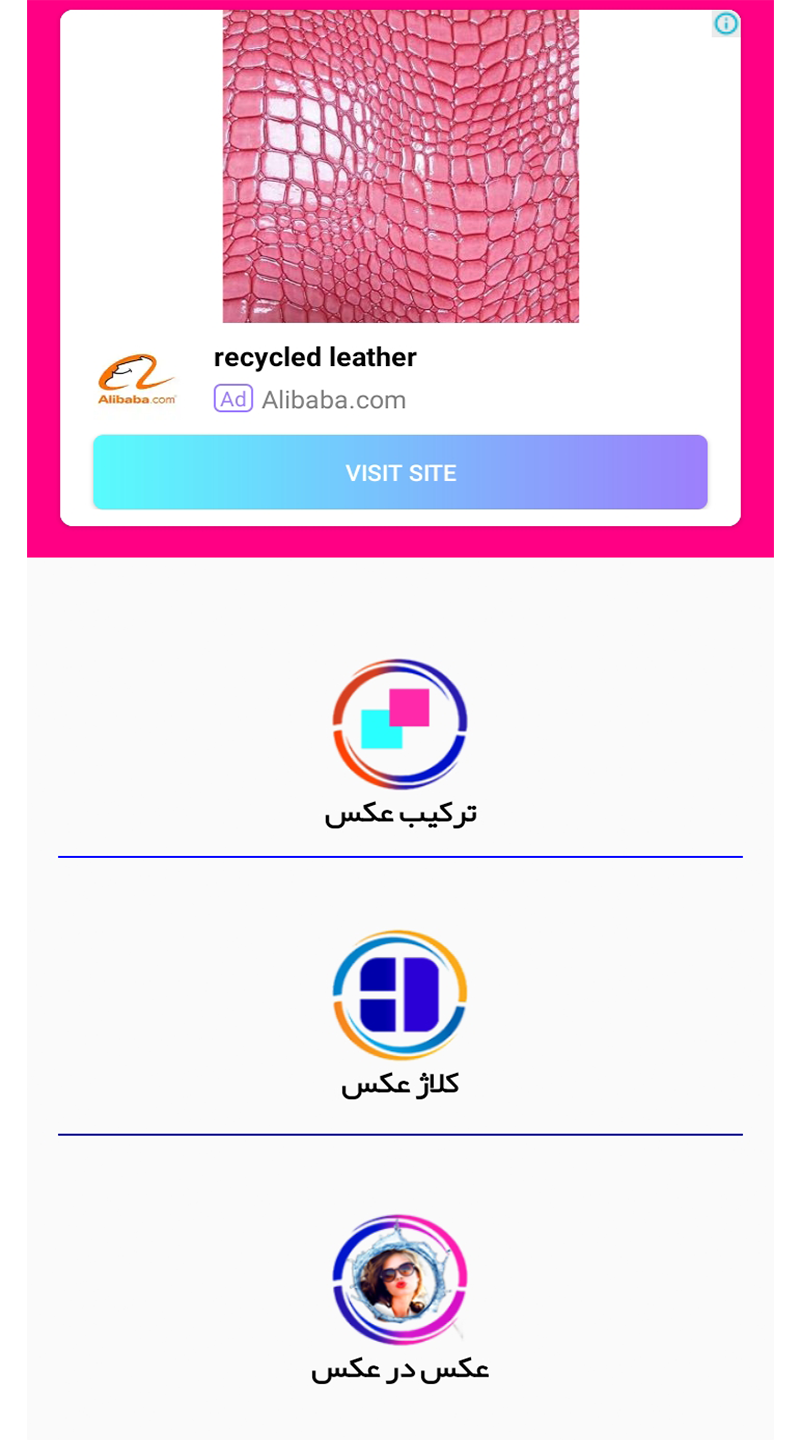
Task: Click the blue divider under کلاژ عکس
Action: 400,1133
